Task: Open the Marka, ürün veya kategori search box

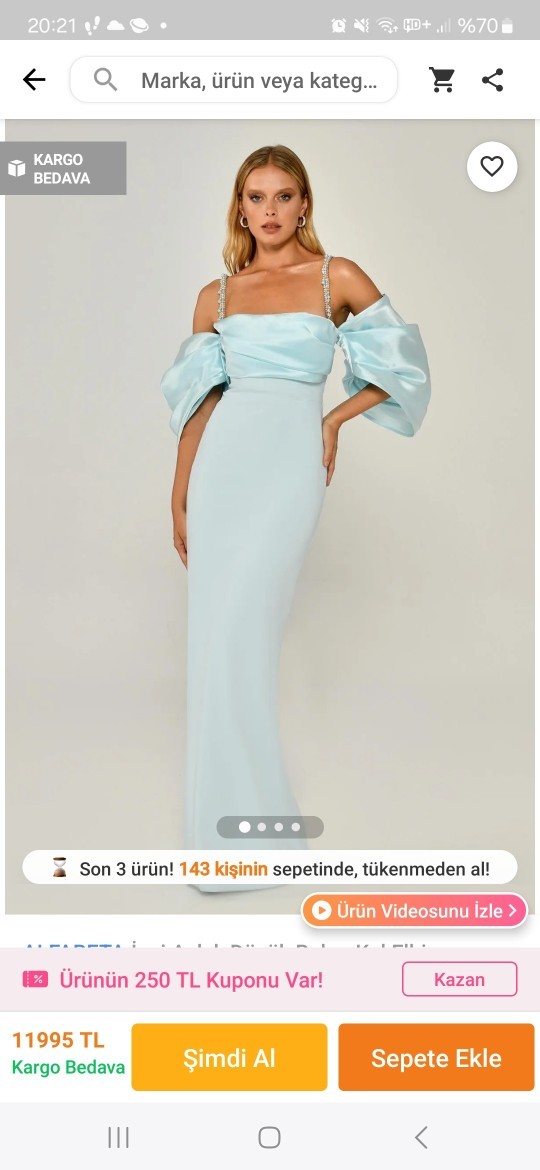Action: coord(233,80)
